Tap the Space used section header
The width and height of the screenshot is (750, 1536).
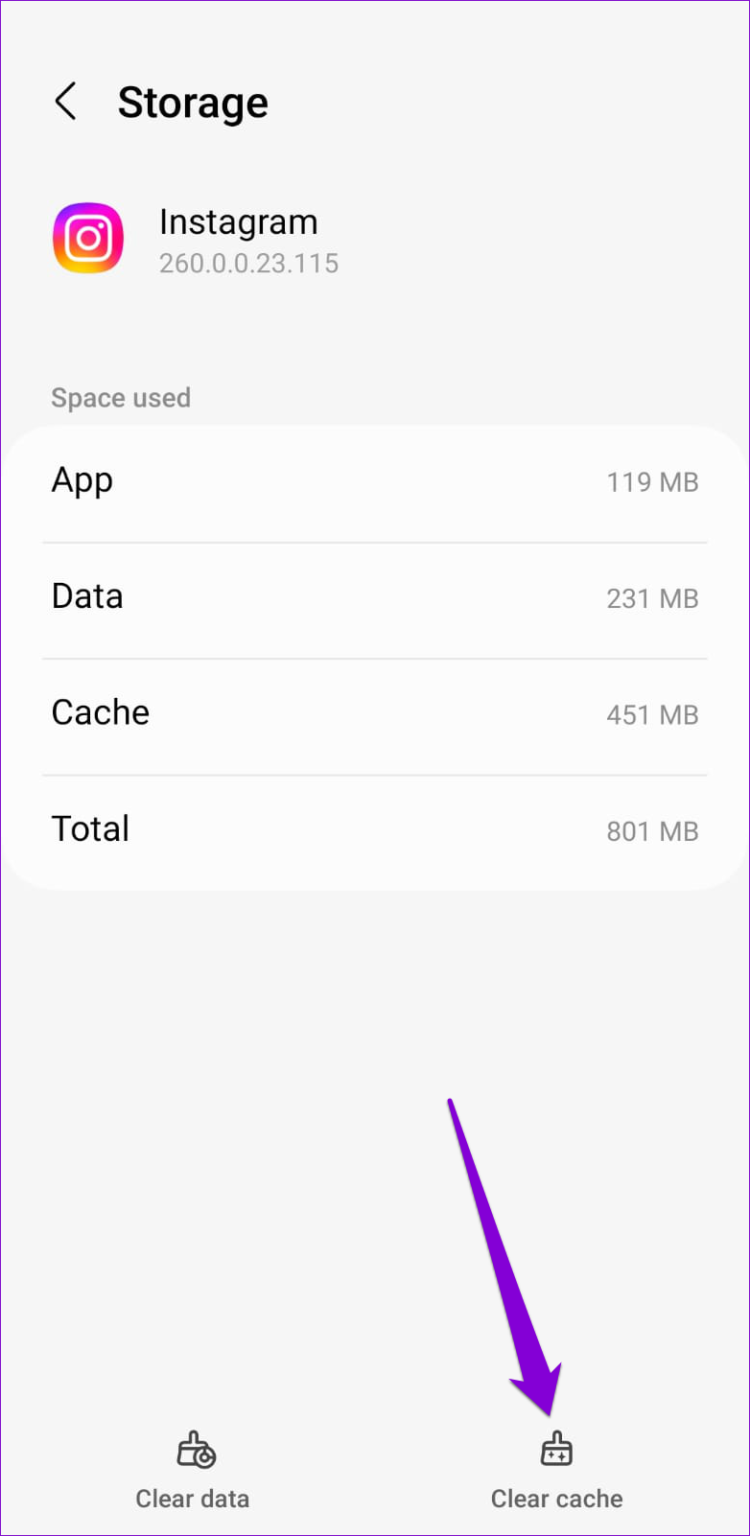pyautogui.click(x=120, y=397)
